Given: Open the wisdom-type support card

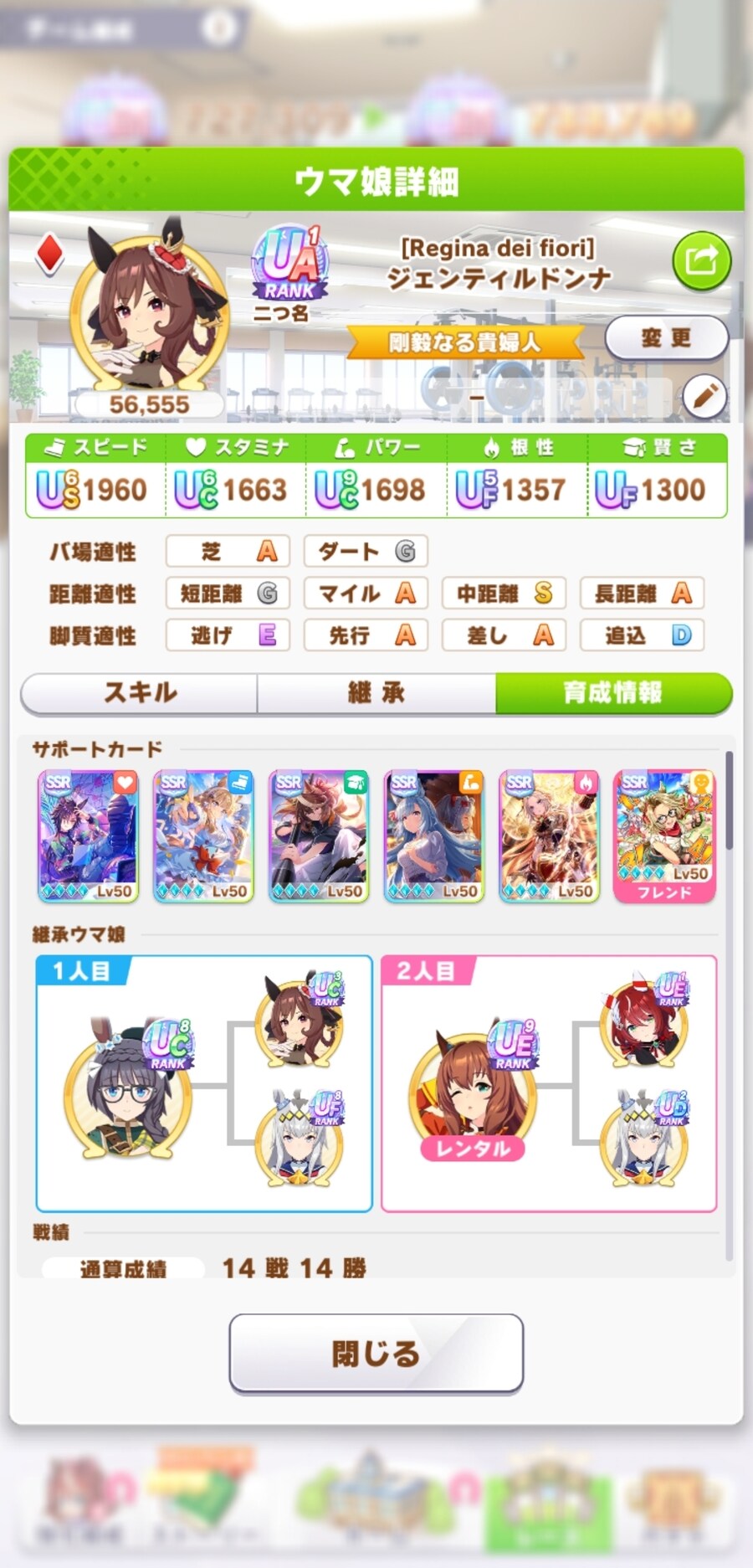Looking at the screenshot, I should [319, 836].
